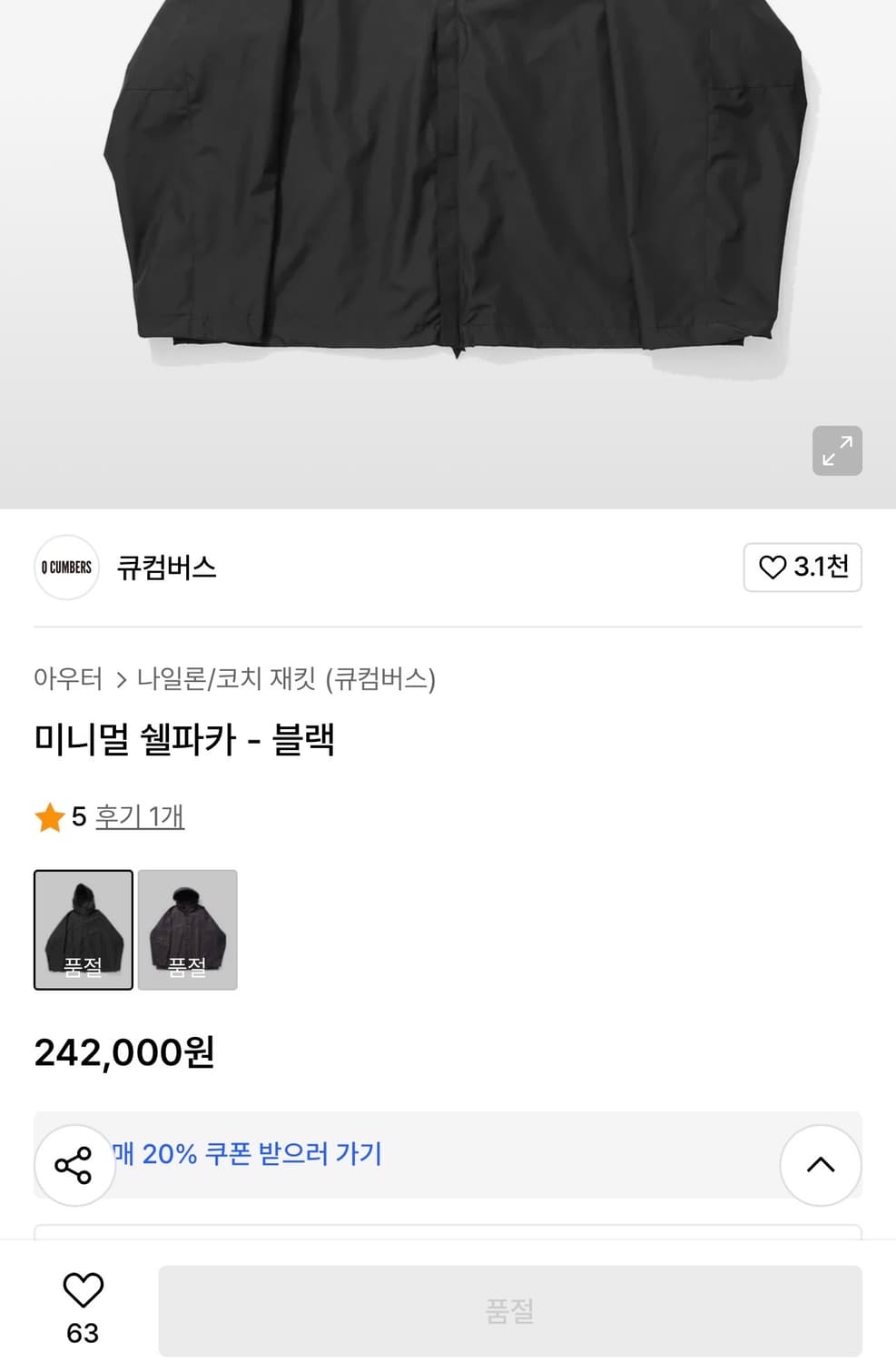Click the 0 CUMBERS brand logo
The height and width of the screenshot is (1362, 896).
65,567
